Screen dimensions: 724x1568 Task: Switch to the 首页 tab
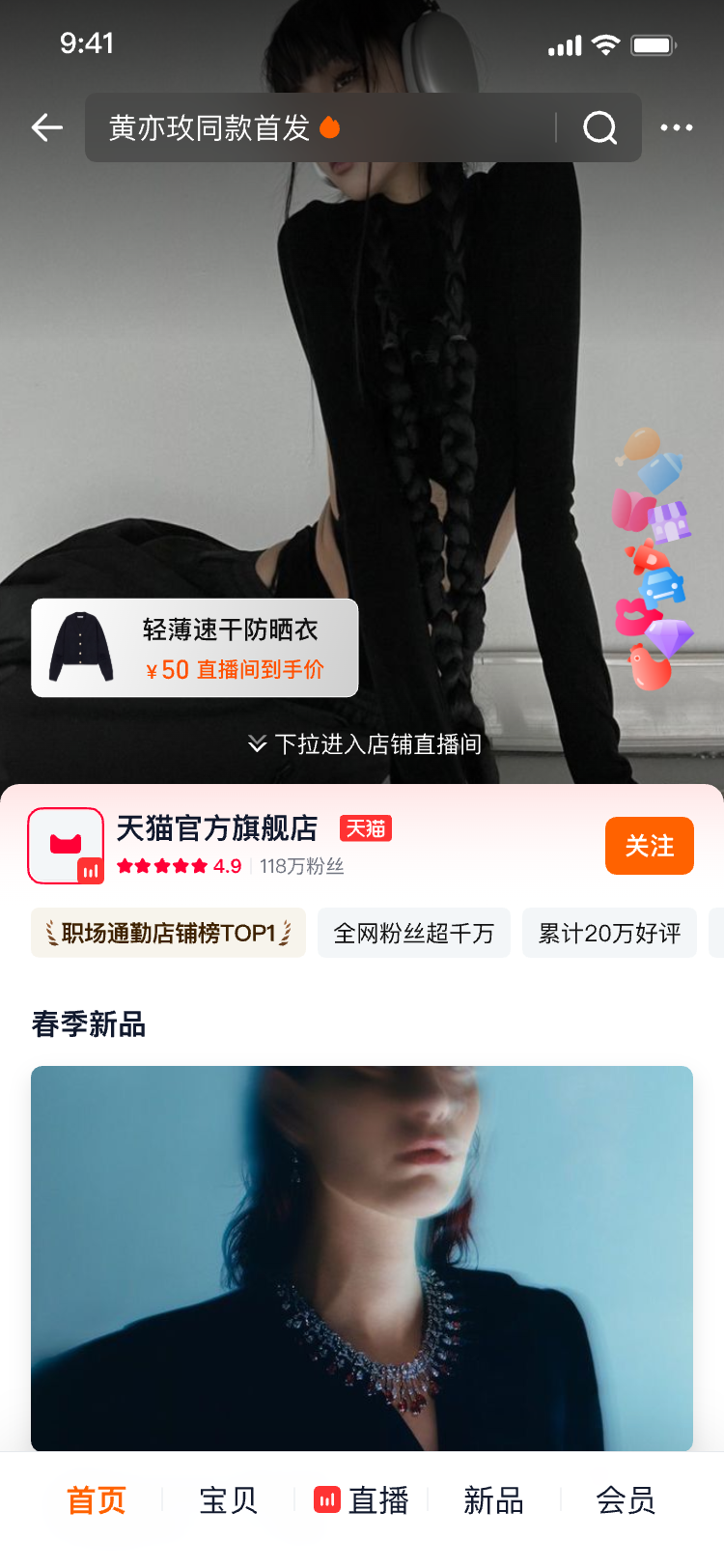pyautogui.click(x=97, y=1500)
